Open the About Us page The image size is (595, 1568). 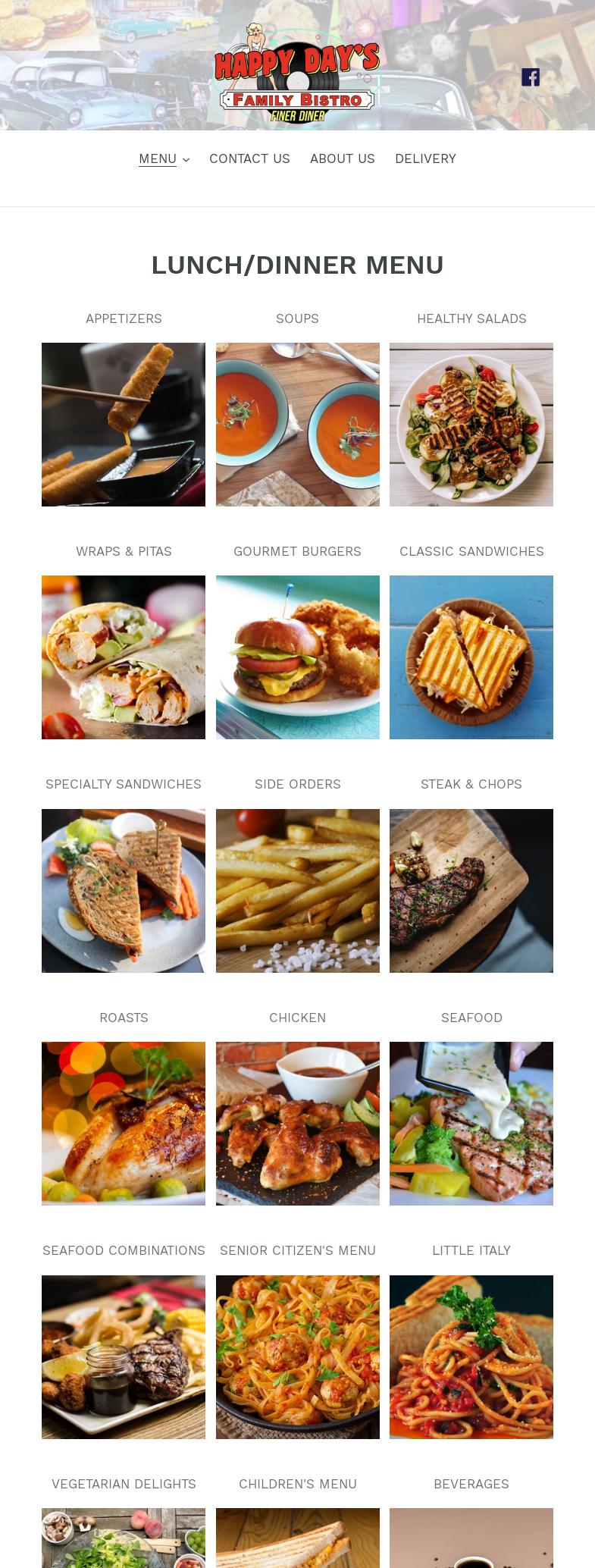tap(343, 158)
